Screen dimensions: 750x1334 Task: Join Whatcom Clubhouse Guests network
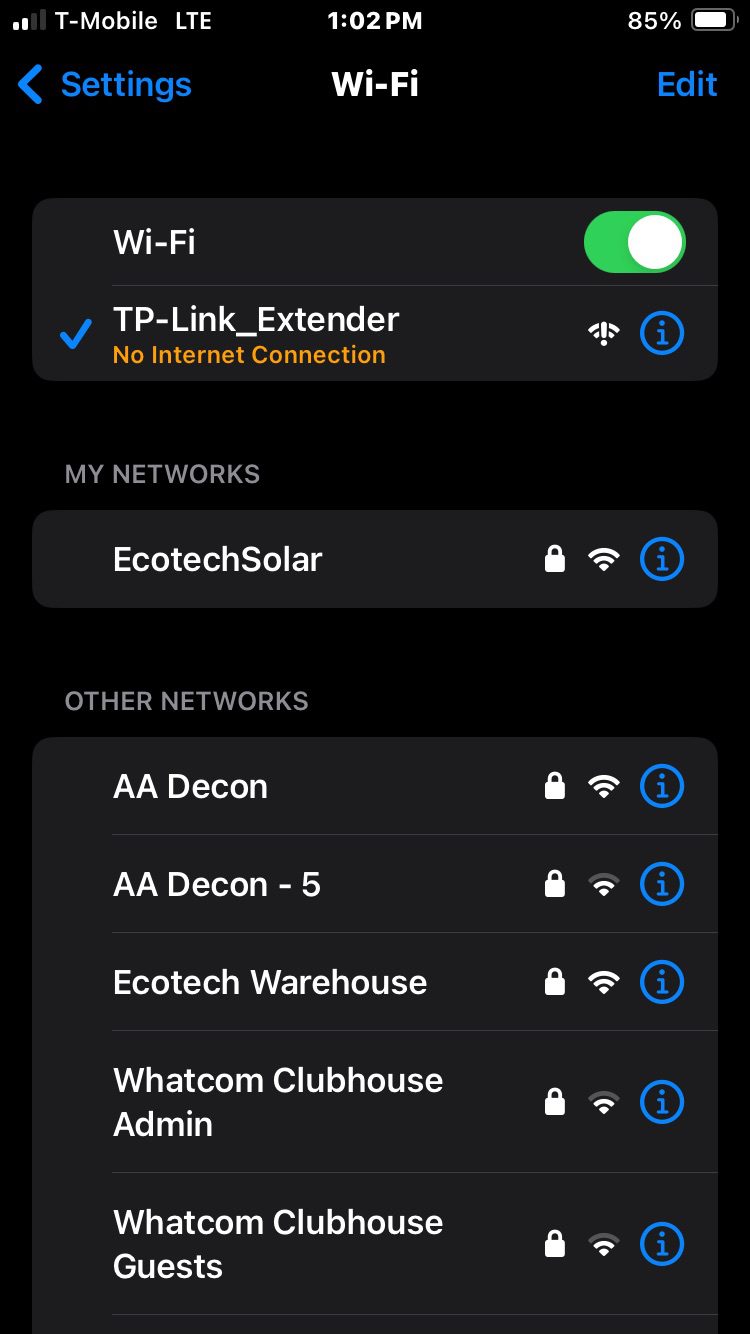[x=375, y=1244]
